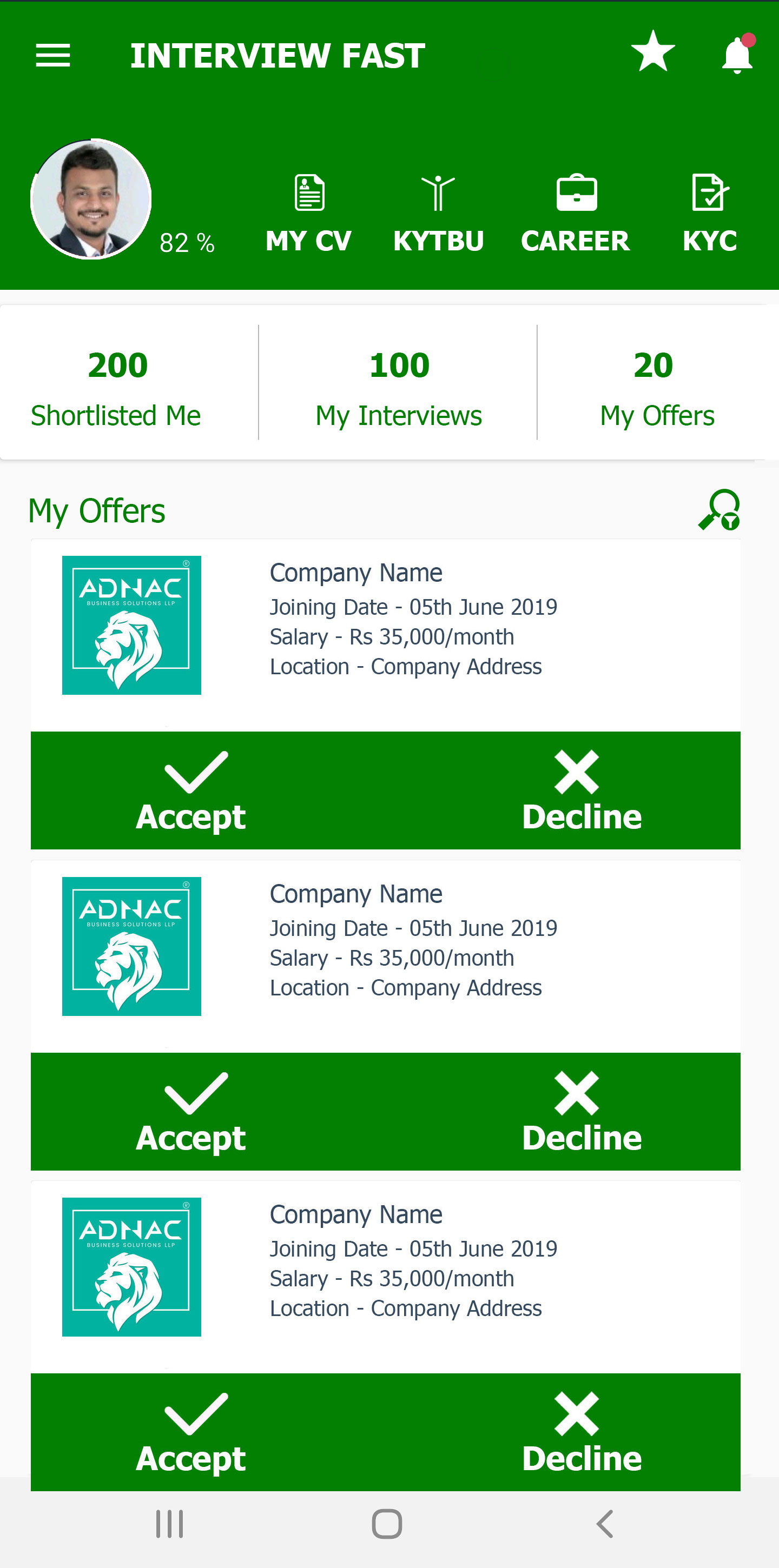The image size is (779, 1568).
Task: View the 200 Shortlisted Me list
Action: point(116,389)
